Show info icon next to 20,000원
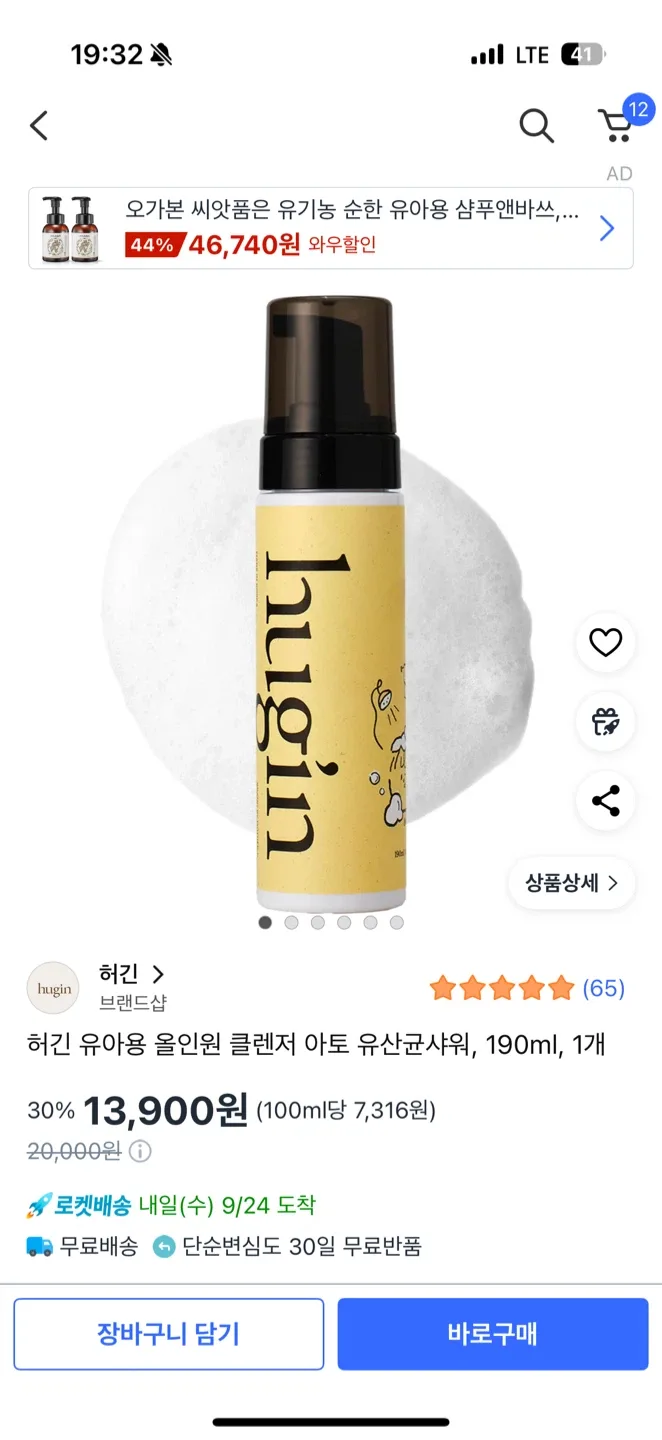This screenshot has height=1440, width=662. pyautogui.click(x=141, y=1151)
